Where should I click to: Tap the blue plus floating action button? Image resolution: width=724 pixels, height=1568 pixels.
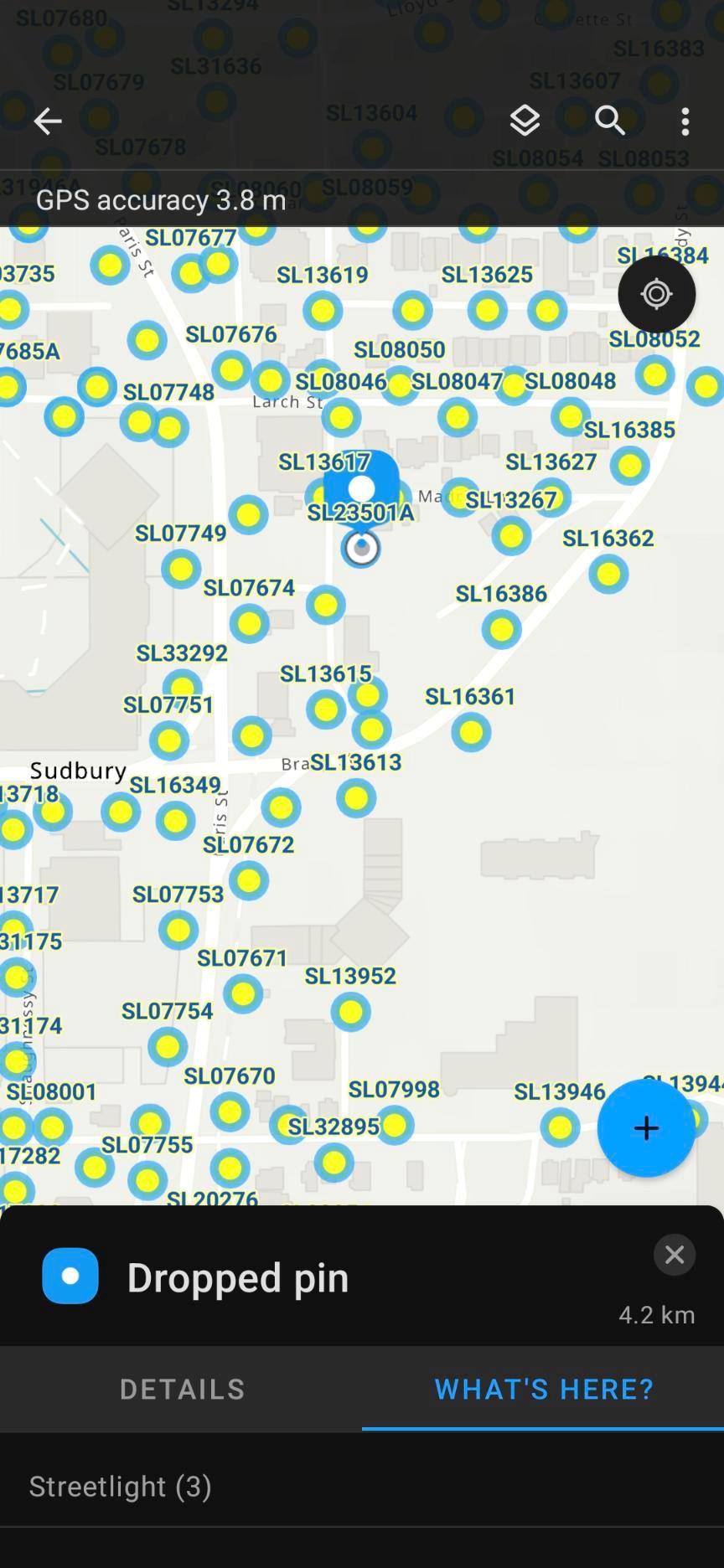coord(646,1128)
